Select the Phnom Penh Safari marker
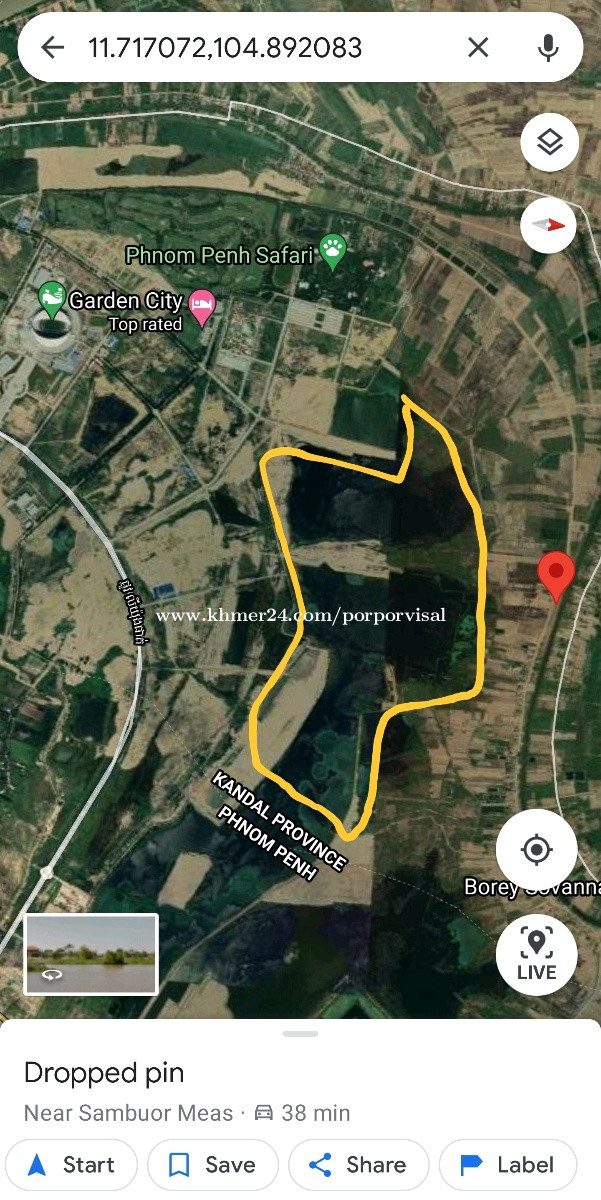 tap(333, 251)
